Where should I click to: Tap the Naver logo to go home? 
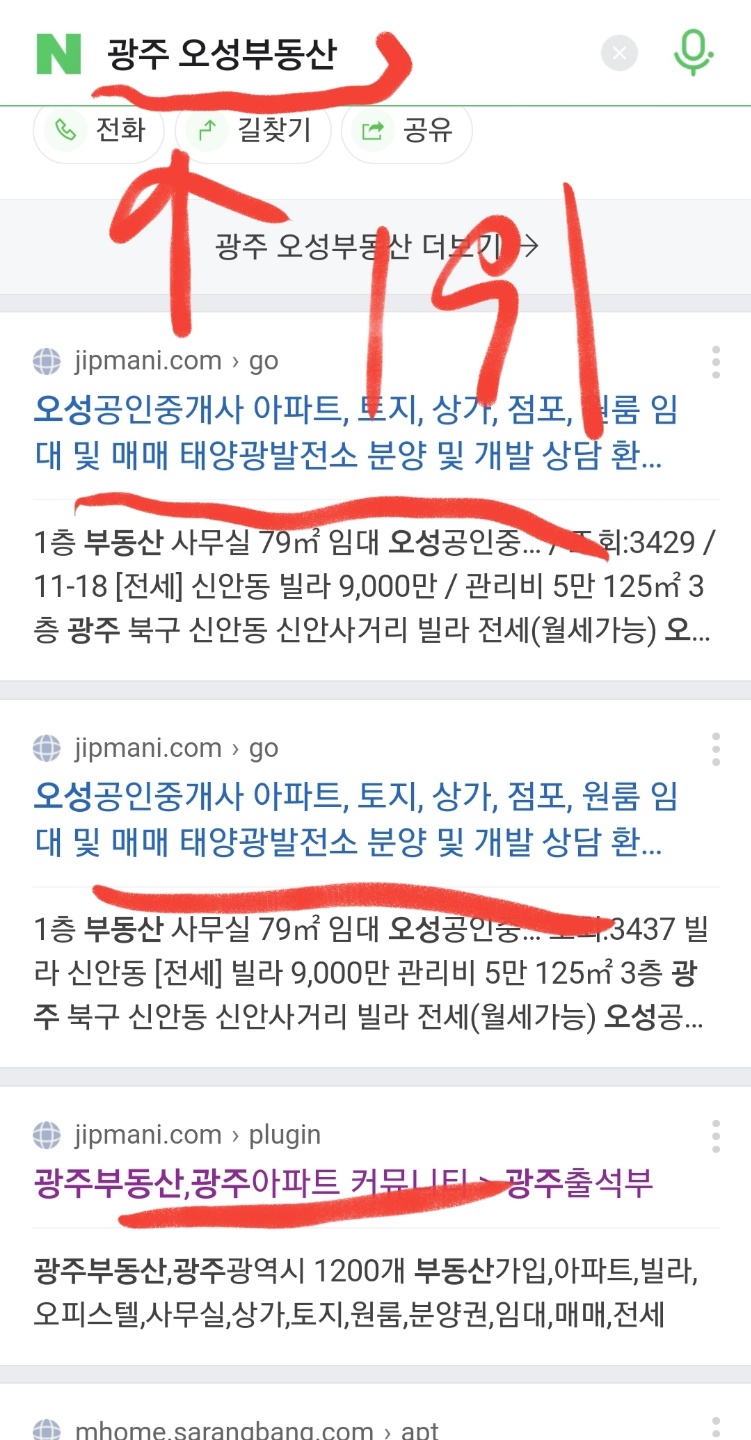click(x=58, y=53)
